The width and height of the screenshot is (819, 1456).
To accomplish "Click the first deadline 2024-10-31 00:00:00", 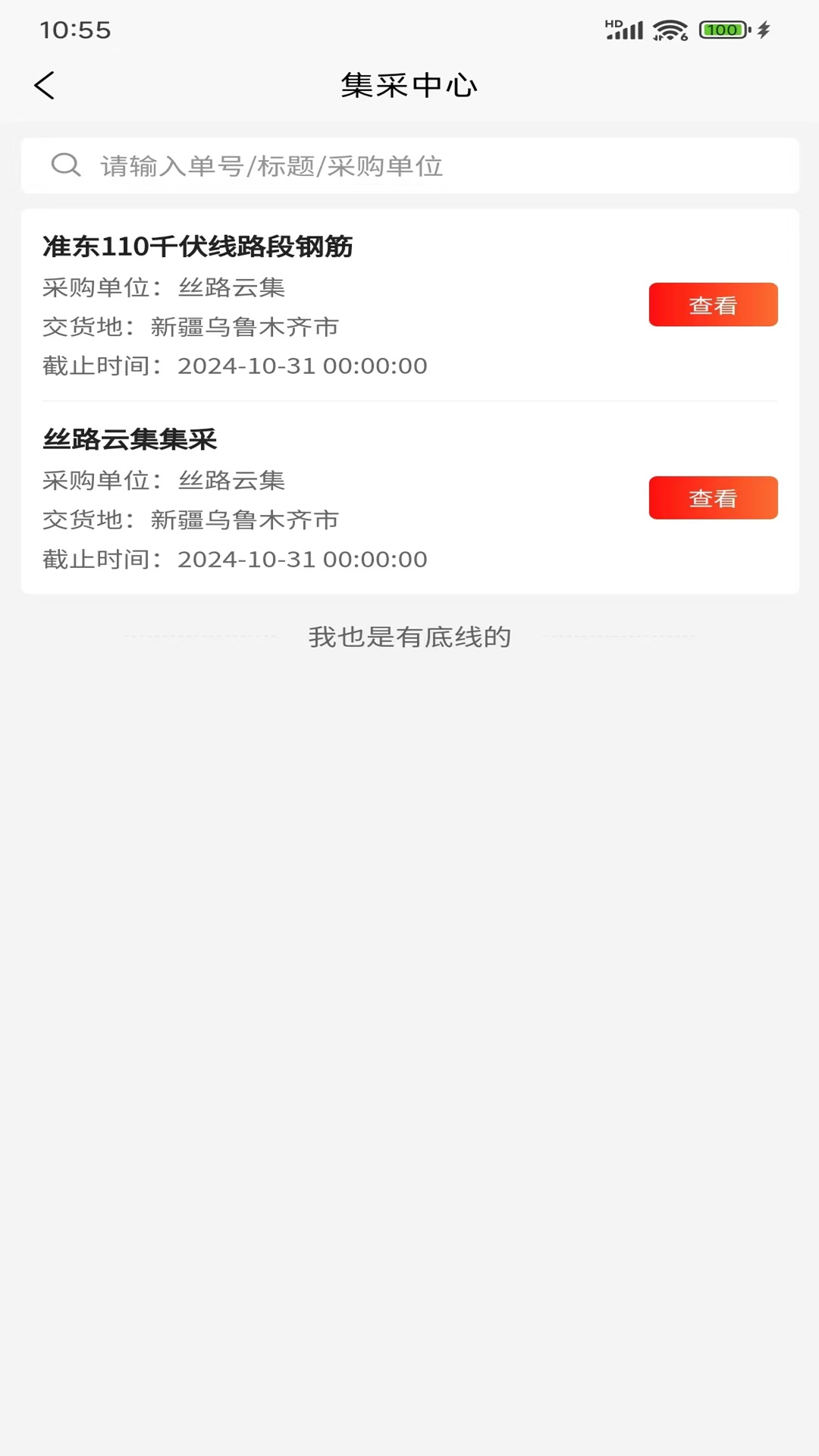I will [x=302, y=366].
